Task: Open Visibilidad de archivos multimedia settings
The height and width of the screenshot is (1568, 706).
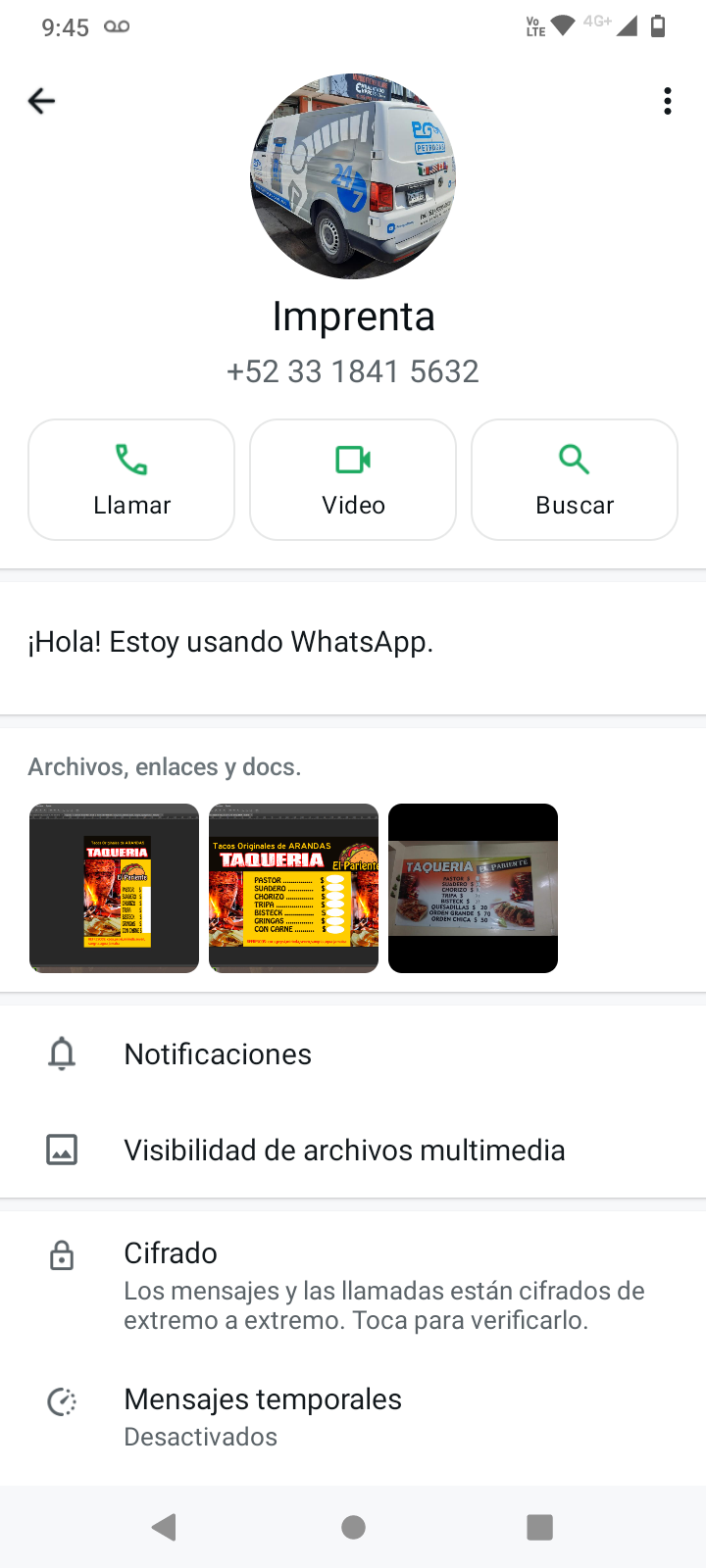Action: [344, 1150]
